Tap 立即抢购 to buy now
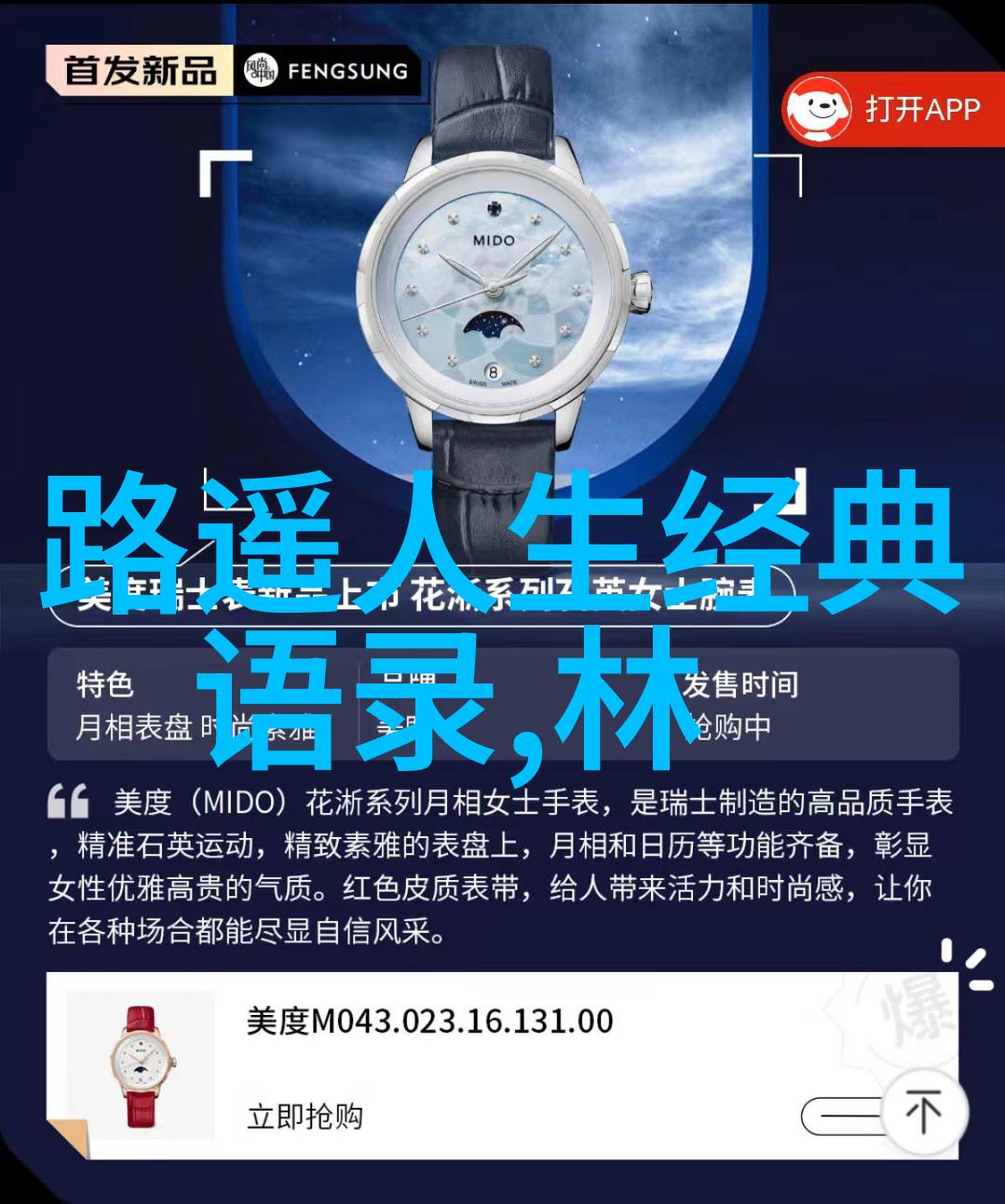1005x1204 pixels. (305, 1116)
